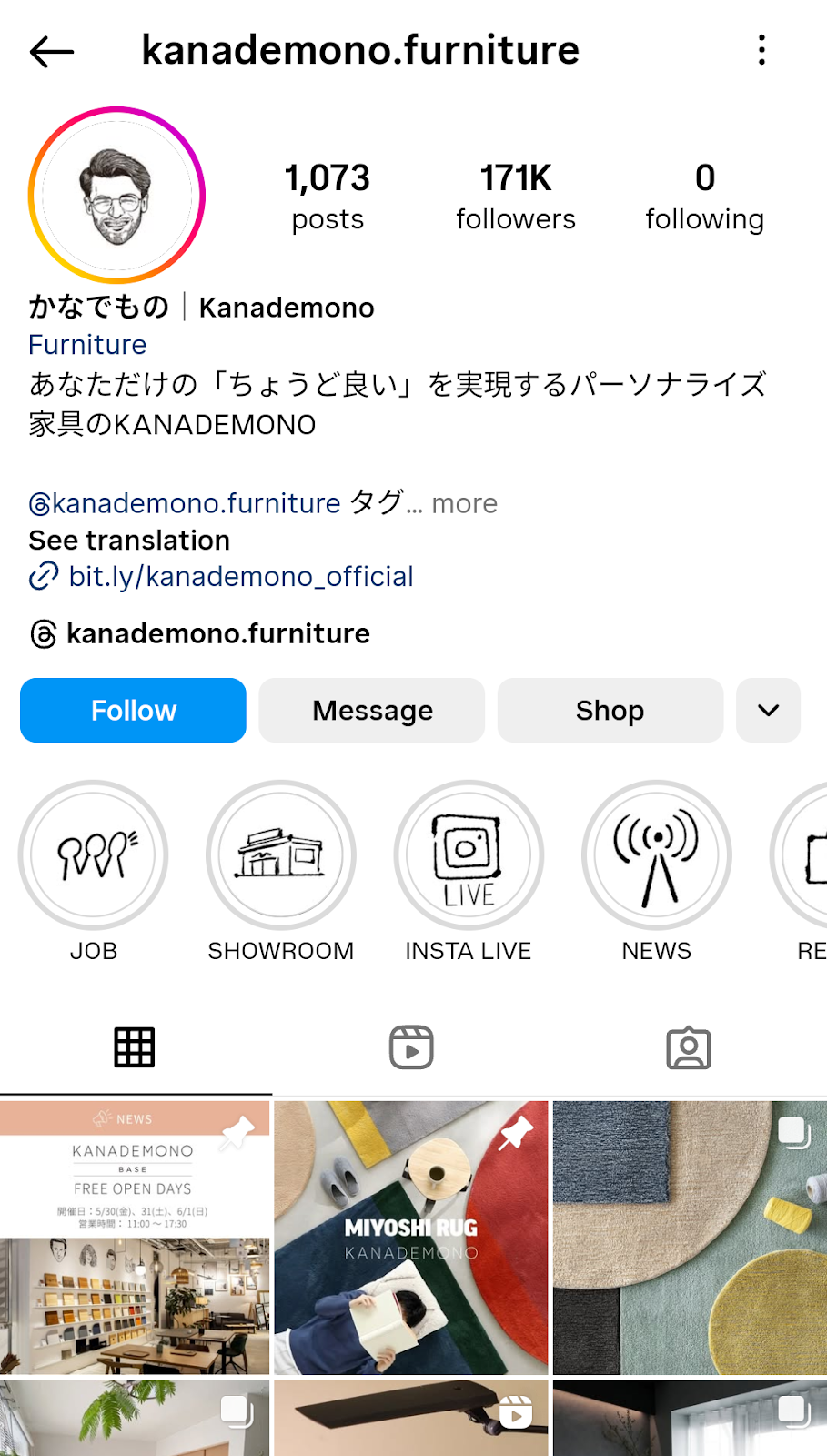Open the bit.ly/kanademono_official link
This screenshot has height=1456, width=827.
[x=240, y=577]
